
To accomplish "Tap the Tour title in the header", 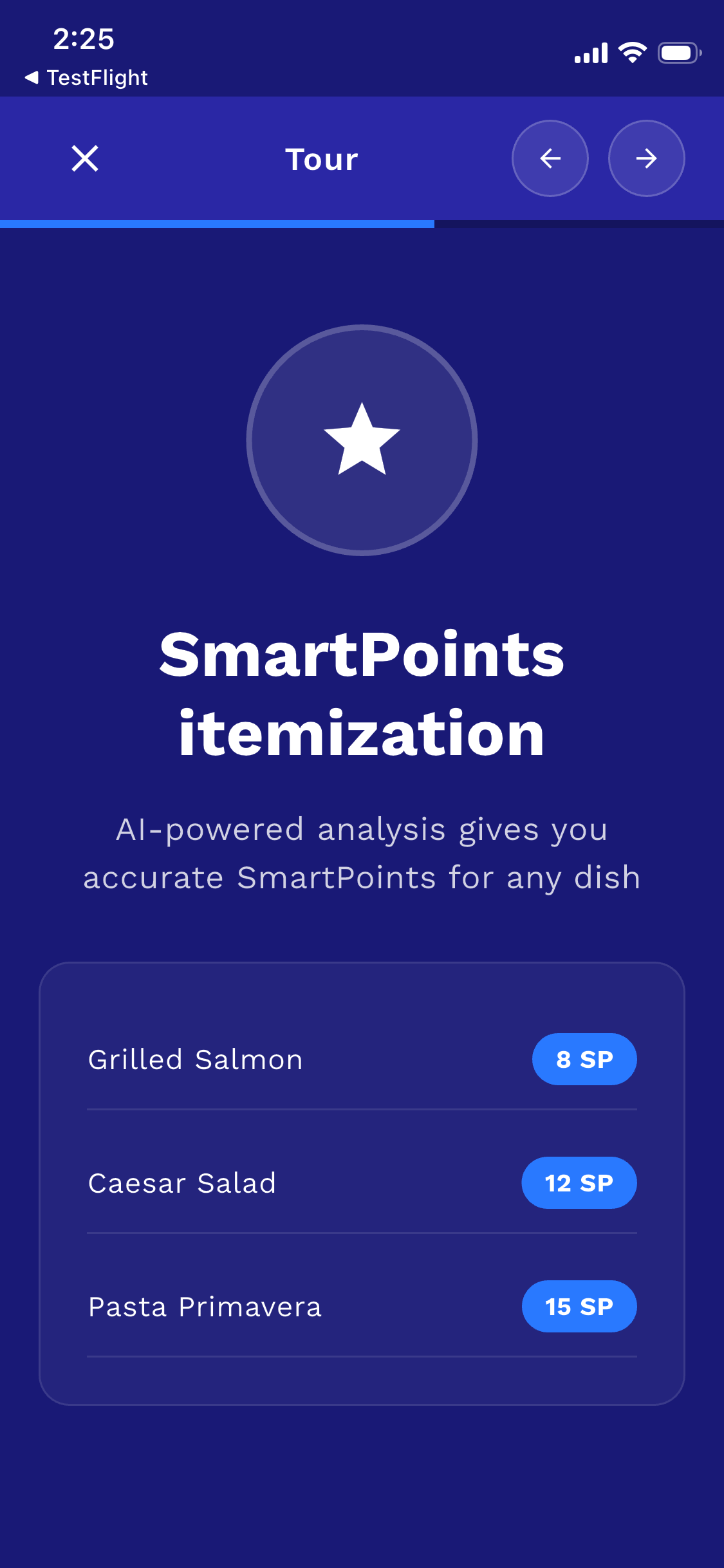I will click(x=321, y=158).
